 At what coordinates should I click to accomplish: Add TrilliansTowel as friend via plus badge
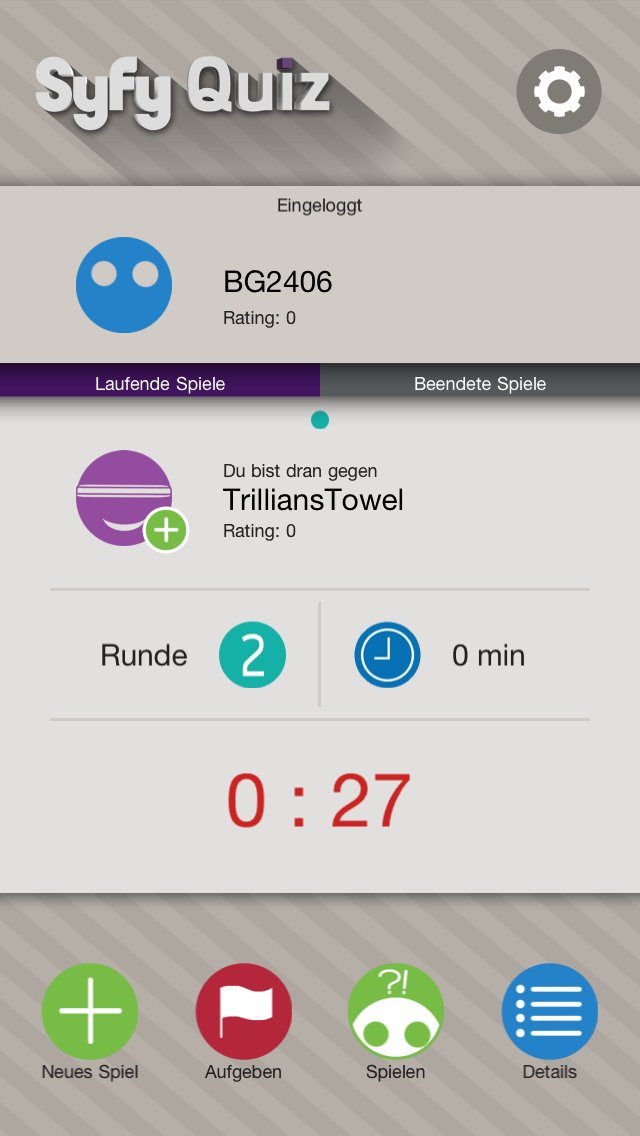(x=167, y=530)
